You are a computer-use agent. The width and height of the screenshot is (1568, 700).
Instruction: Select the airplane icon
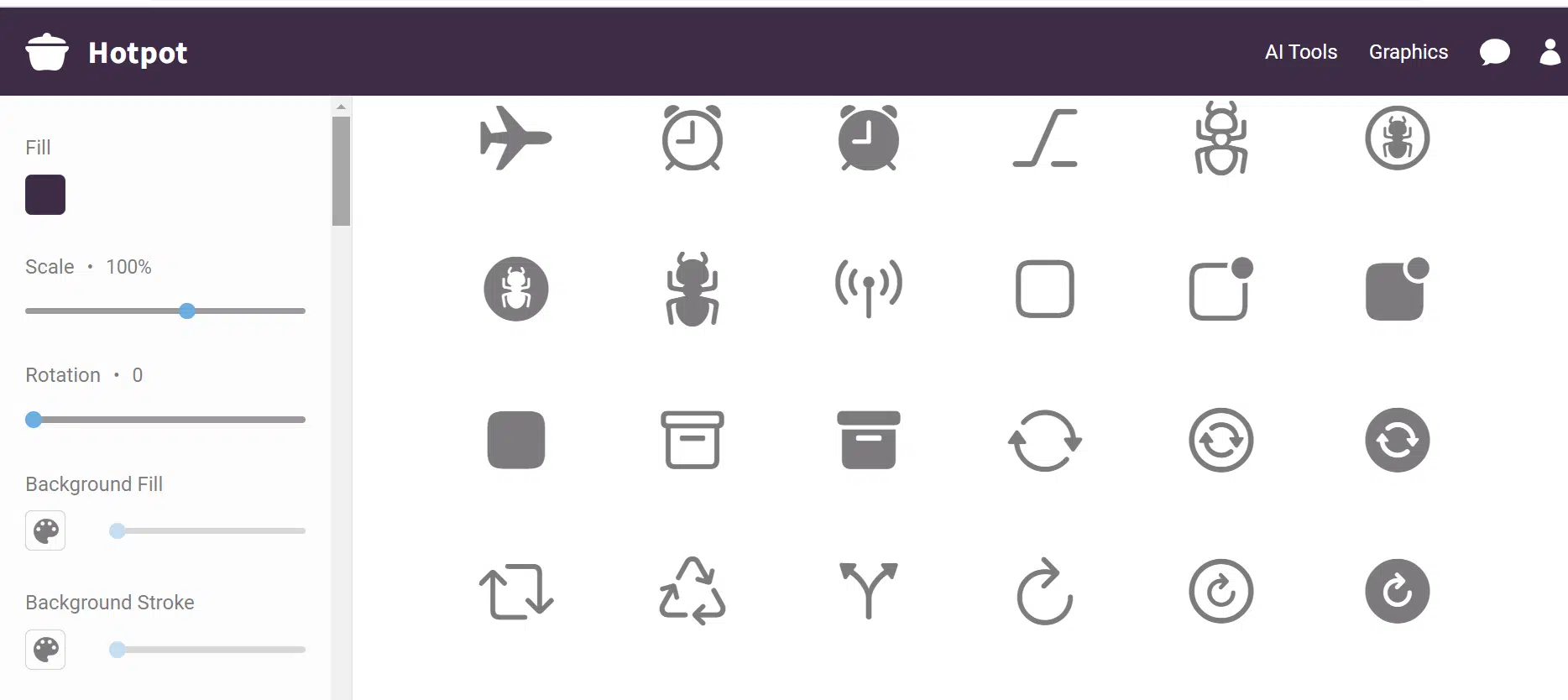(x=515, y=138)
